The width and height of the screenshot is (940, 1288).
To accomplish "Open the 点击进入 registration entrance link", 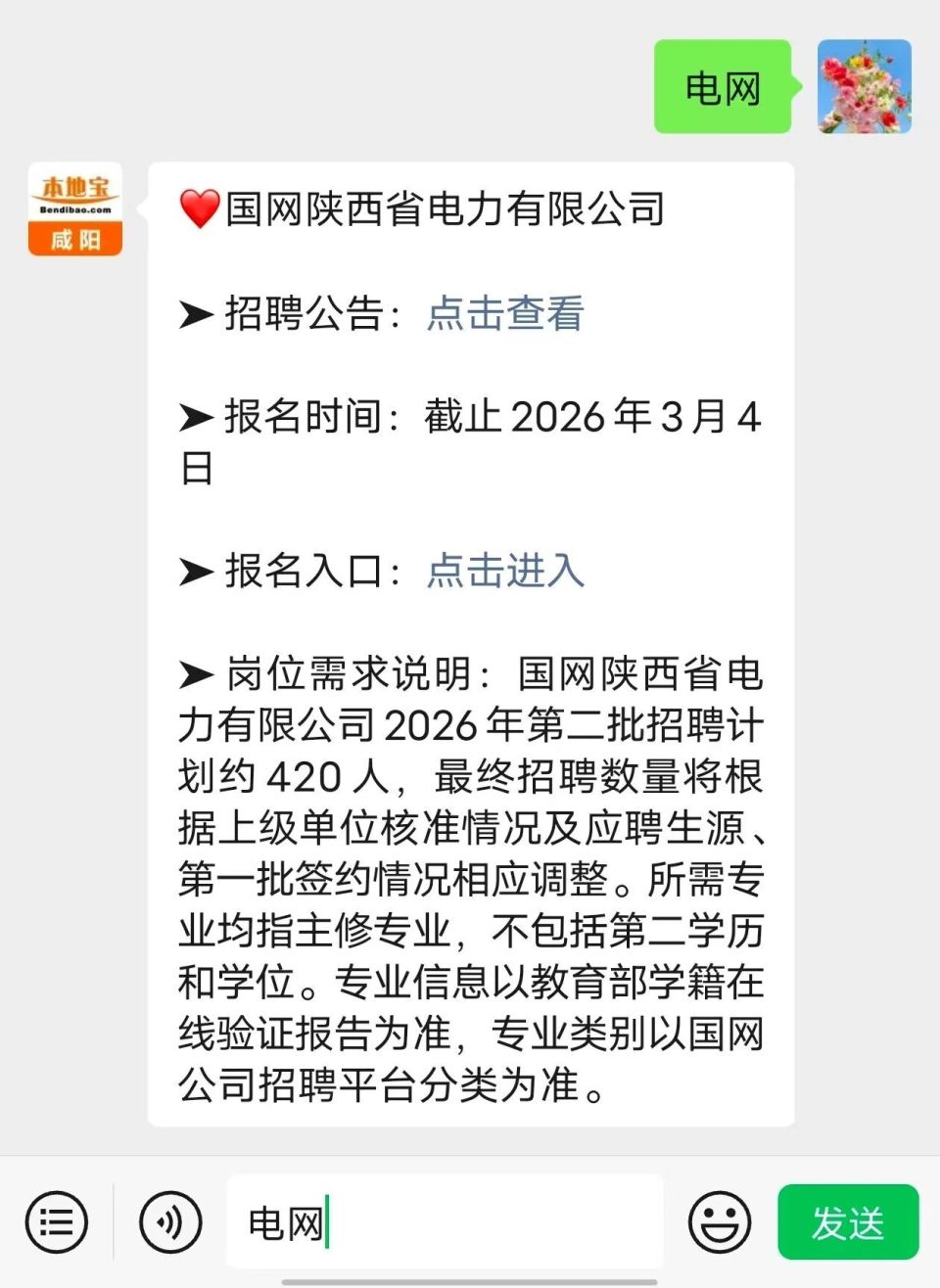I will pyautogui.click(x=505, y=573).
